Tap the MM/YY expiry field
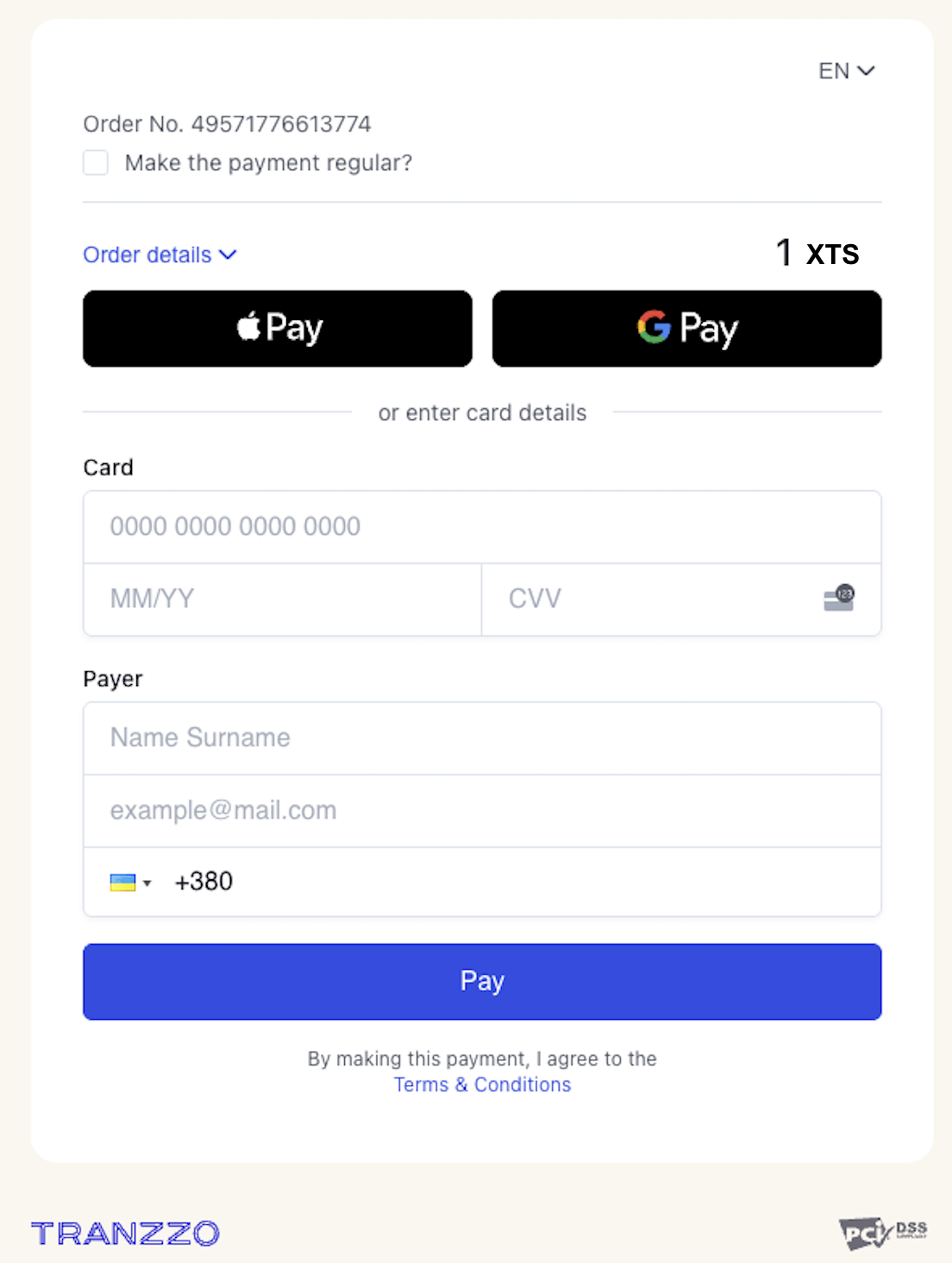This screenshot has height=1263, width=952. tap(282, 600)
